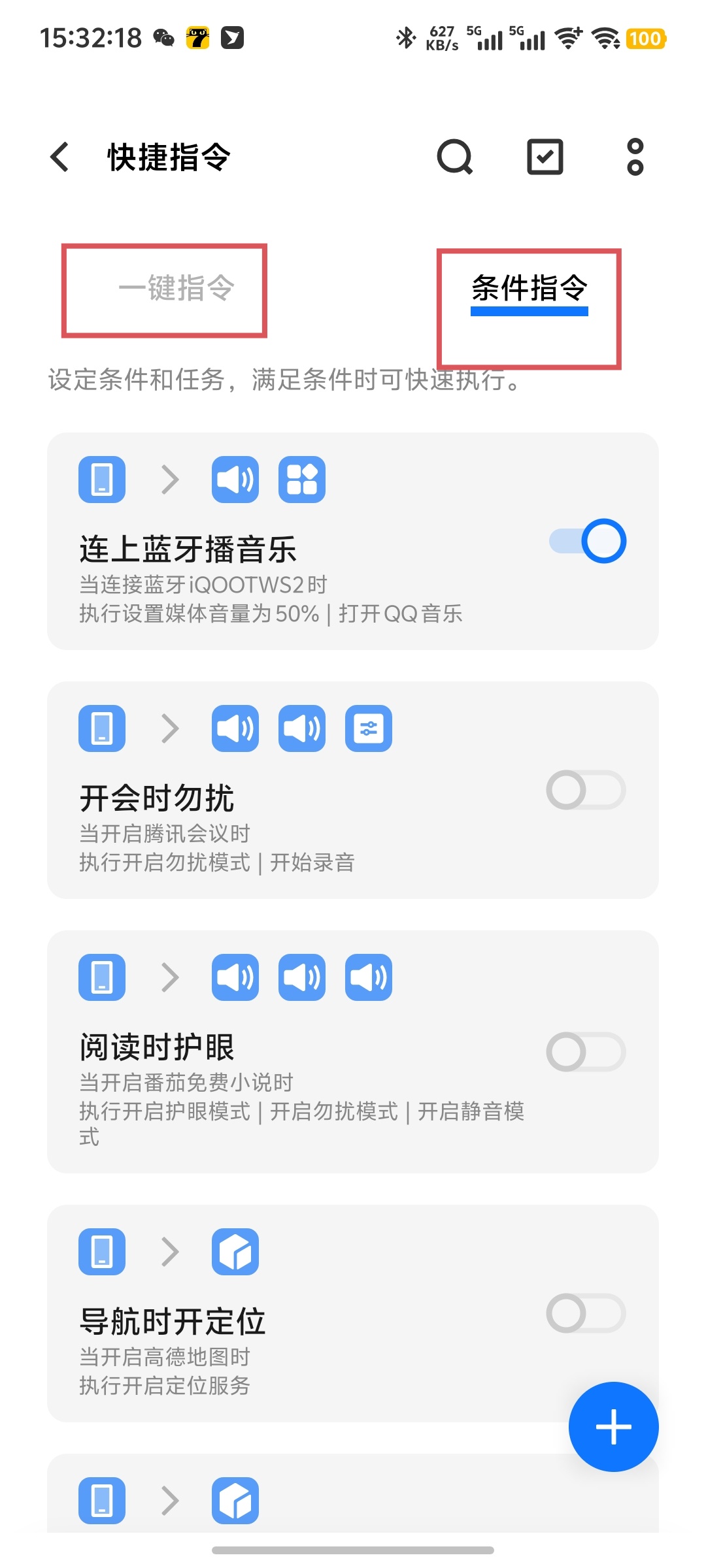Go back from 快捷指令 page

59,157
